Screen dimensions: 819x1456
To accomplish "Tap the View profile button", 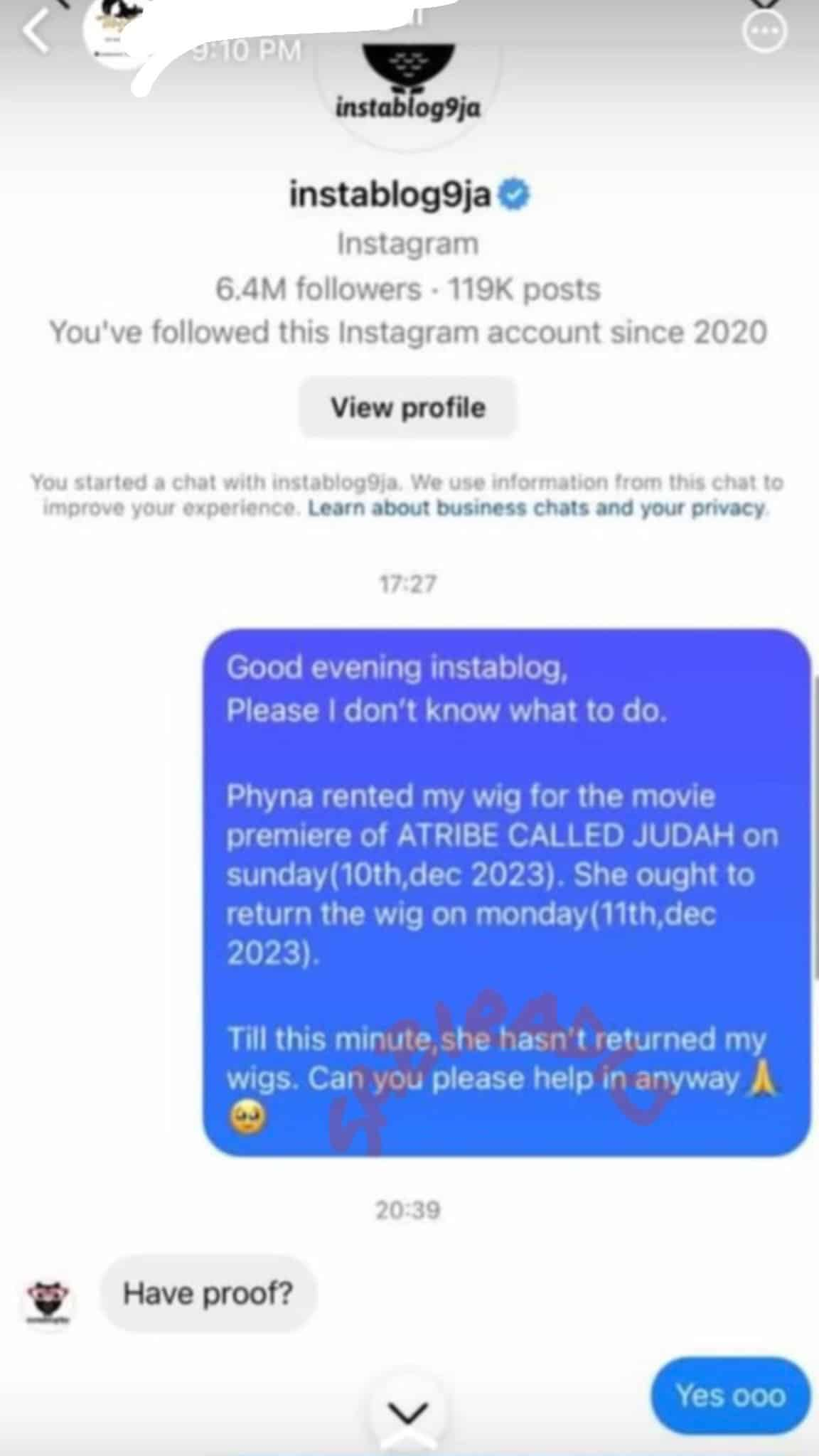I will [x=408, y=408].
